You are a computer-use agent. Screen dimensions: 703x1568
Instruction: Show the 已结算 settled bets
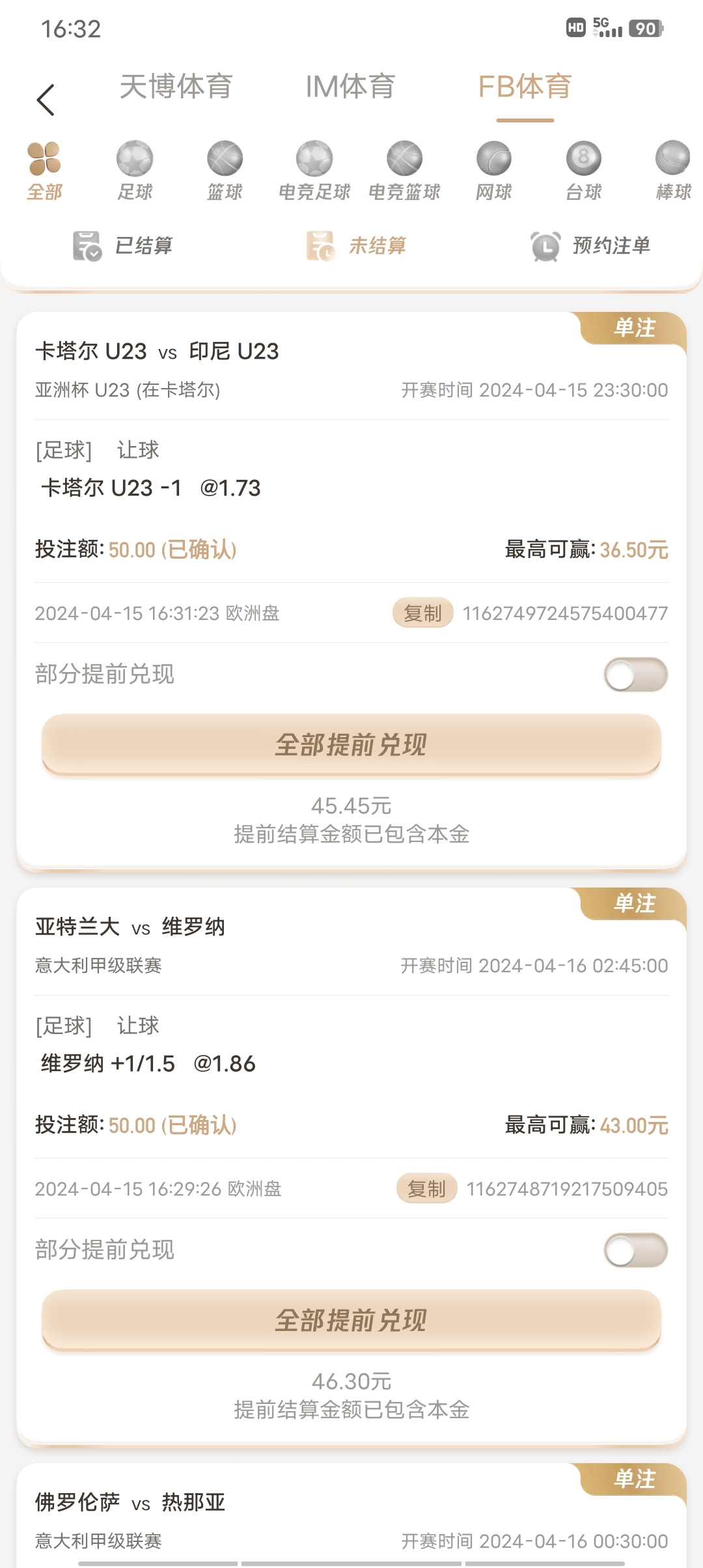[x=123, y=246]
